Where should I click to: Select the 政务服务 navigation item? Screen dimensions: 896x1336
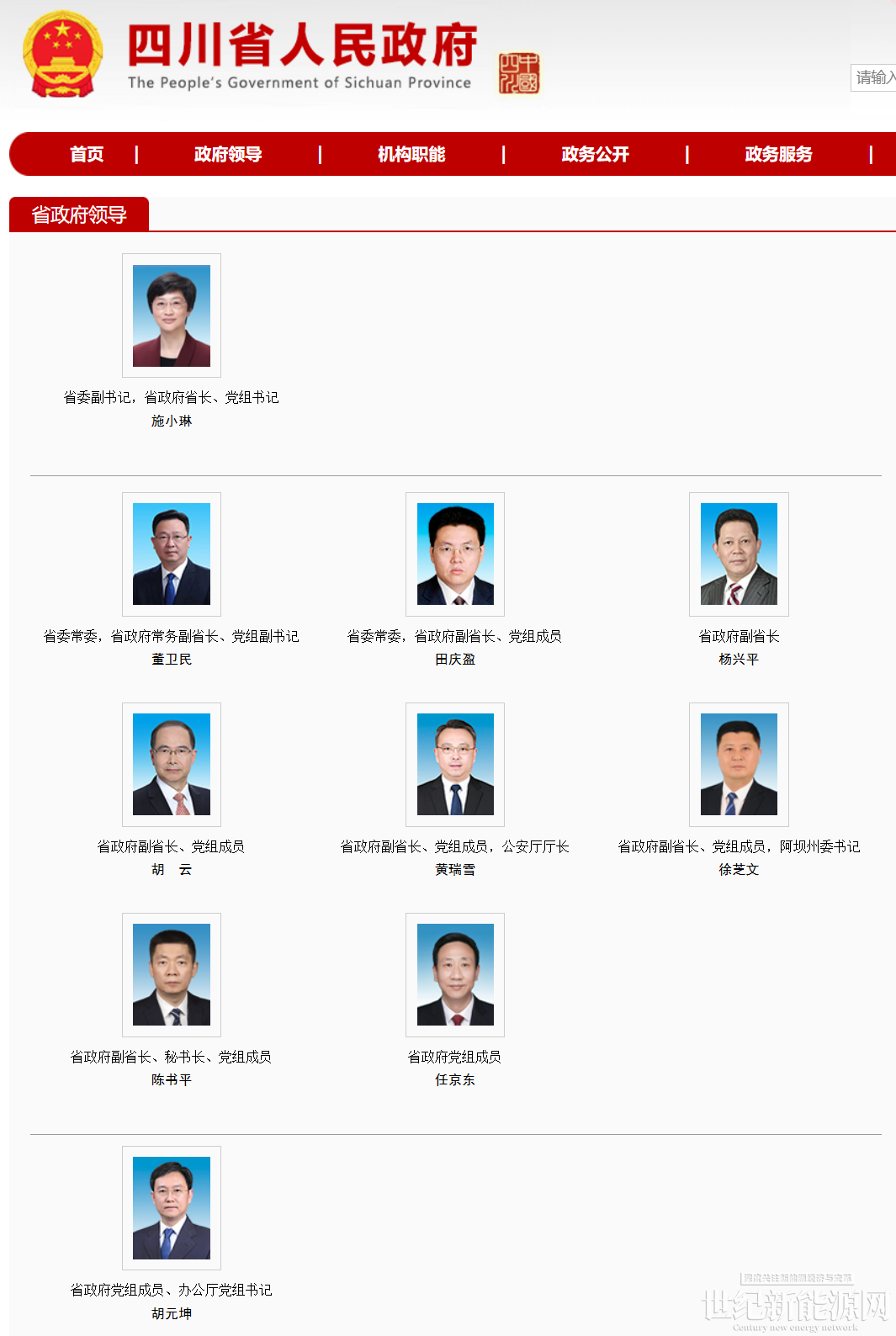778,154
